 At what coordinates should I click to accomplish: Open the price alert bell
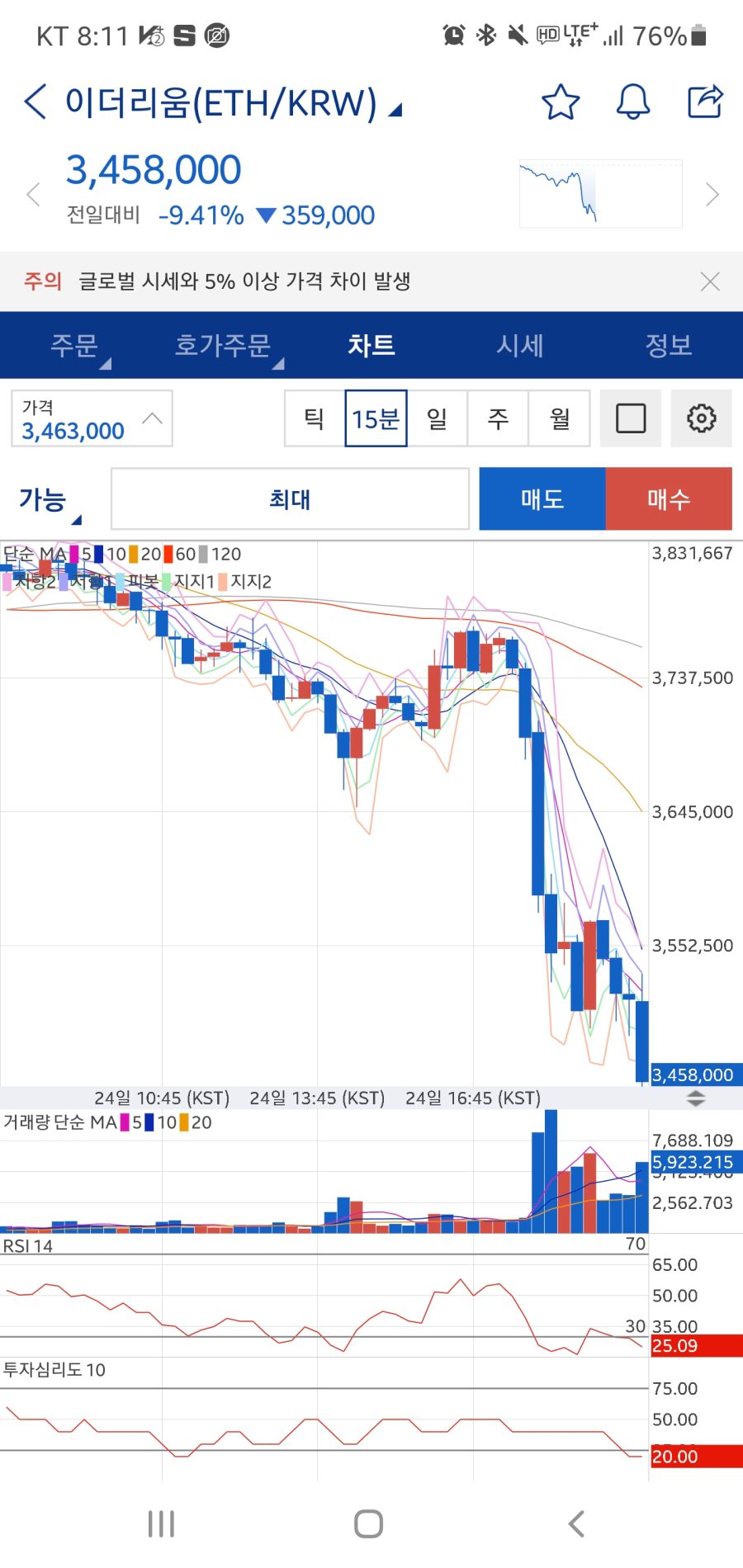[x=633, y=102]
